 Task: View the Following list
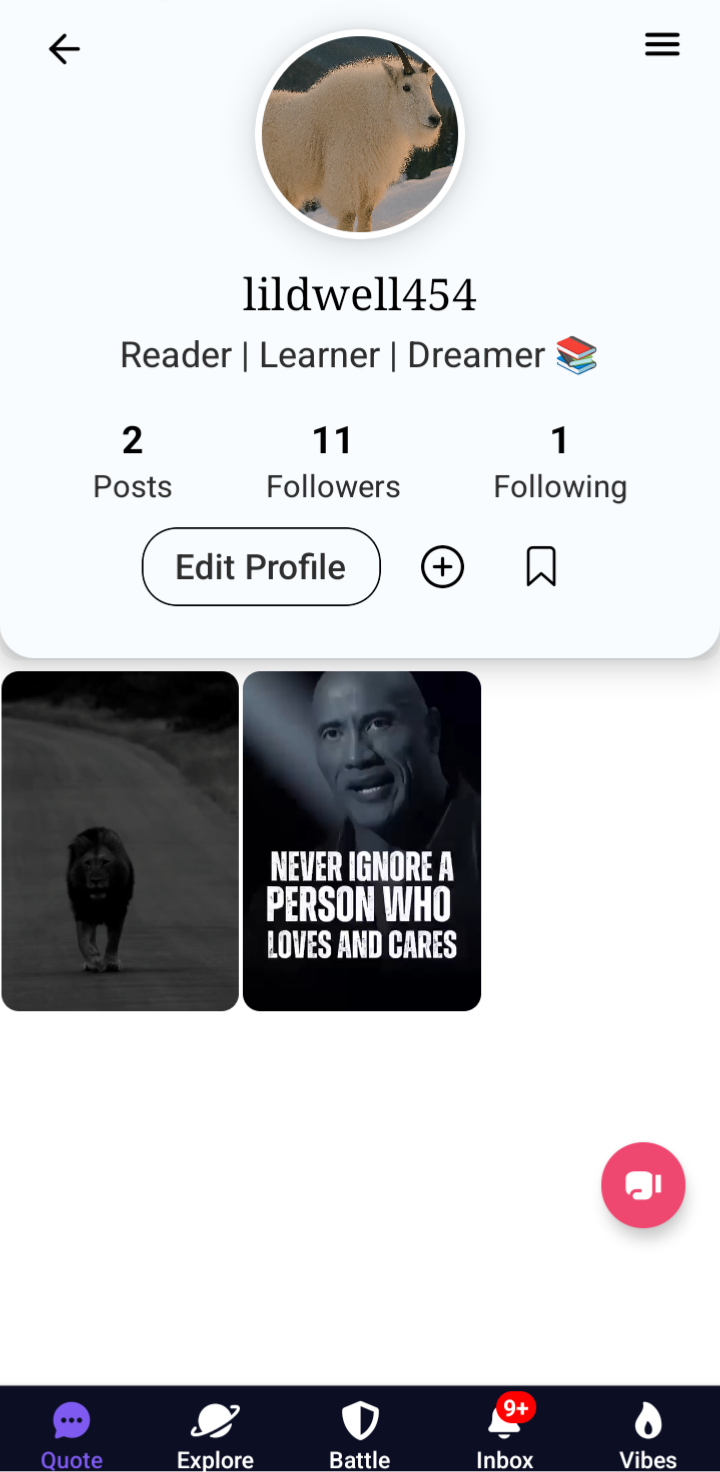click(559, 462)
